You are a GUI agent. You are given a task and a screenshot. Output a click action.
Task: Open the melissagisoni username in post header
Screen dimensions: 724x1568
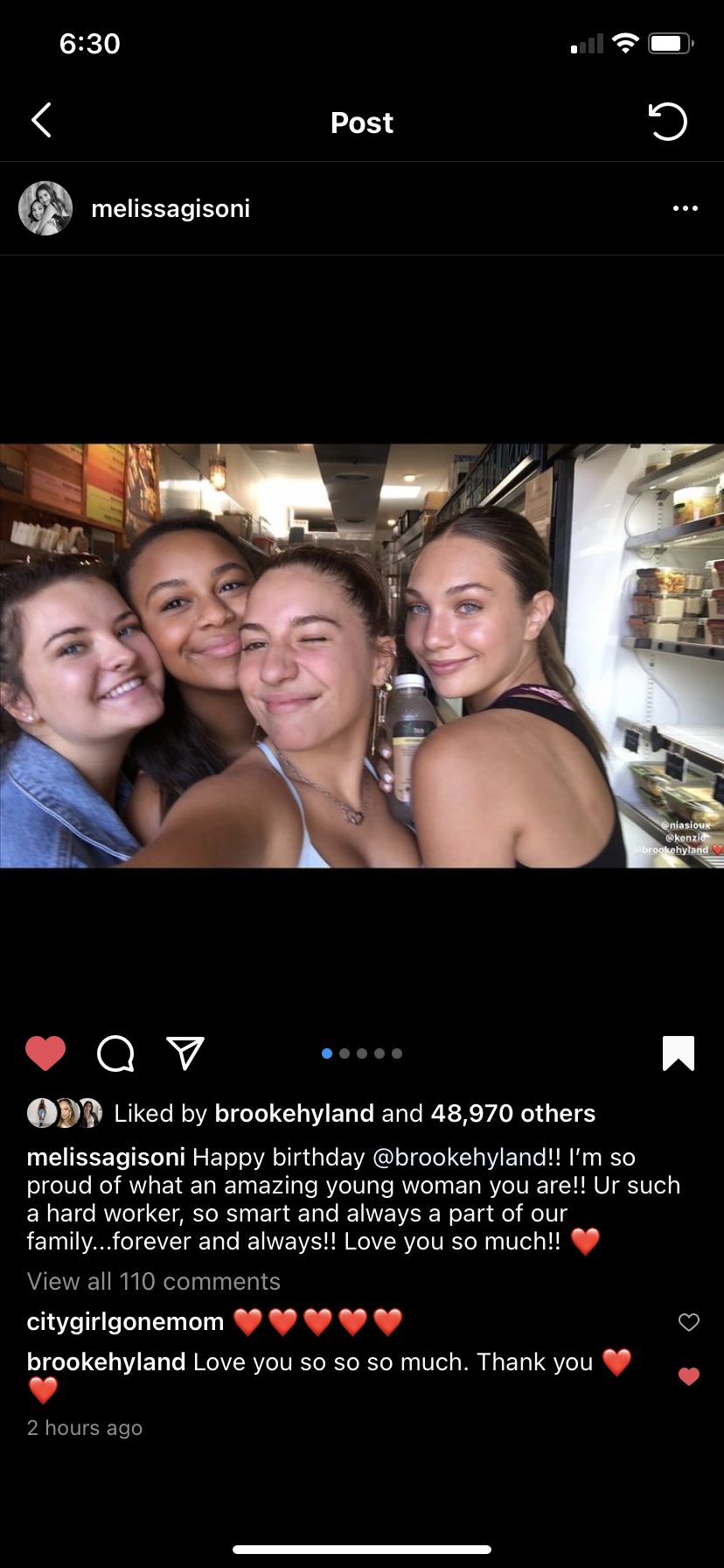[x=171, y=208]
